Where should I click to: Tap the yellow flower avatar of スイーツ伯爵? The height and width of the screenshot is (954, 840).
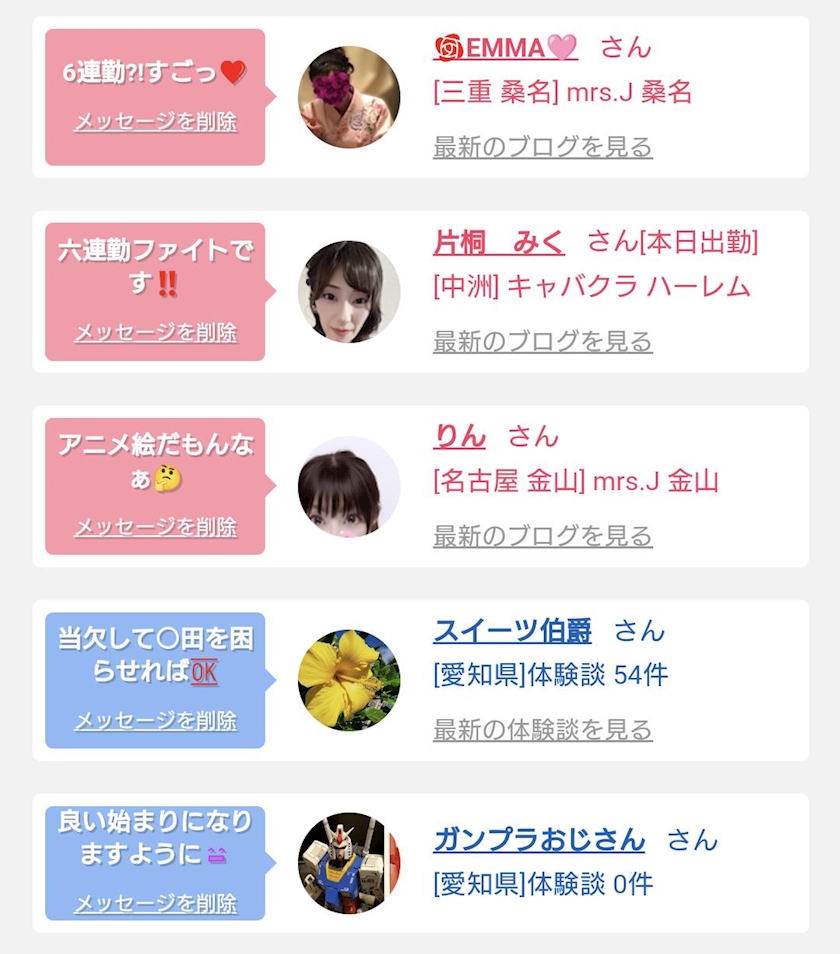coord(349,680)
